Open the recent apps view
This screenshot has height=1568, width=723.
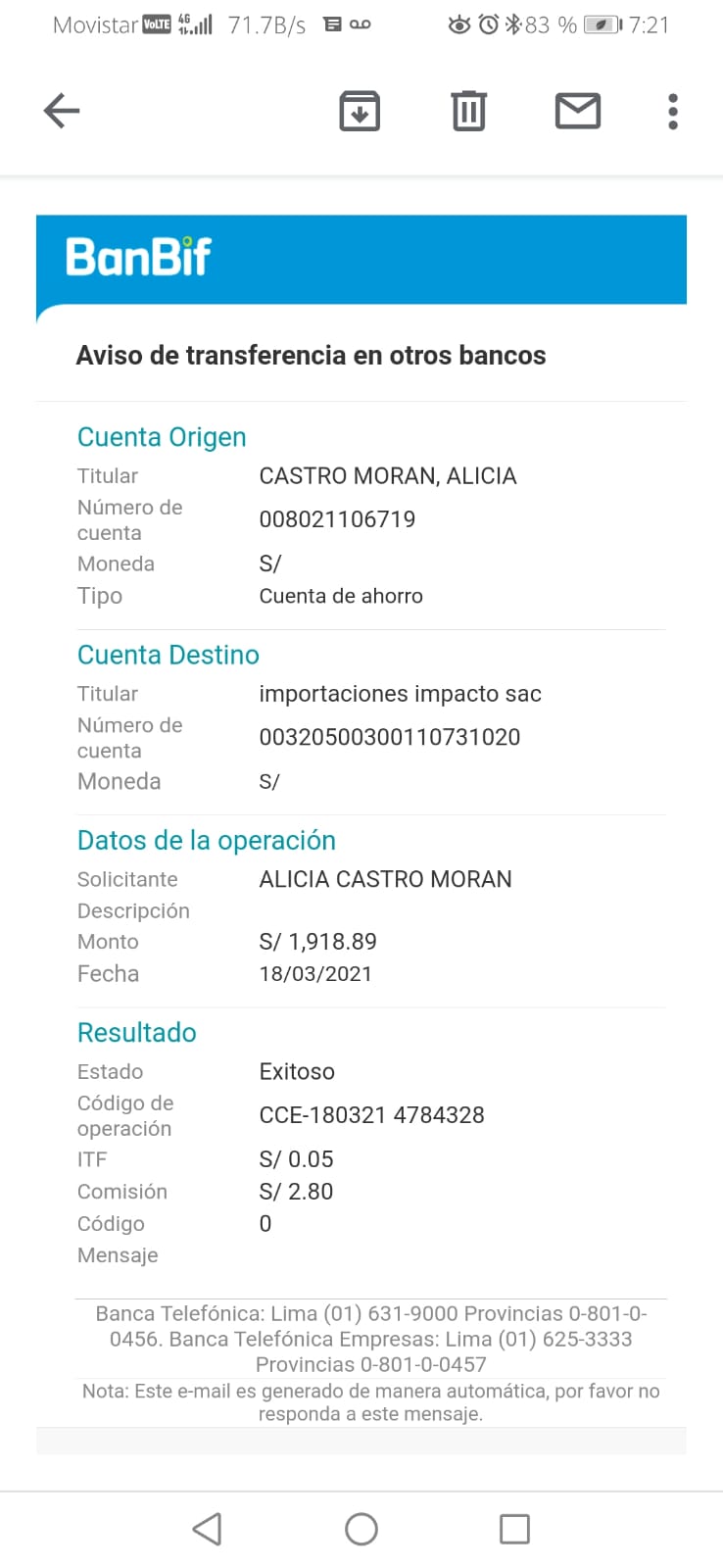coord(514,1529)
